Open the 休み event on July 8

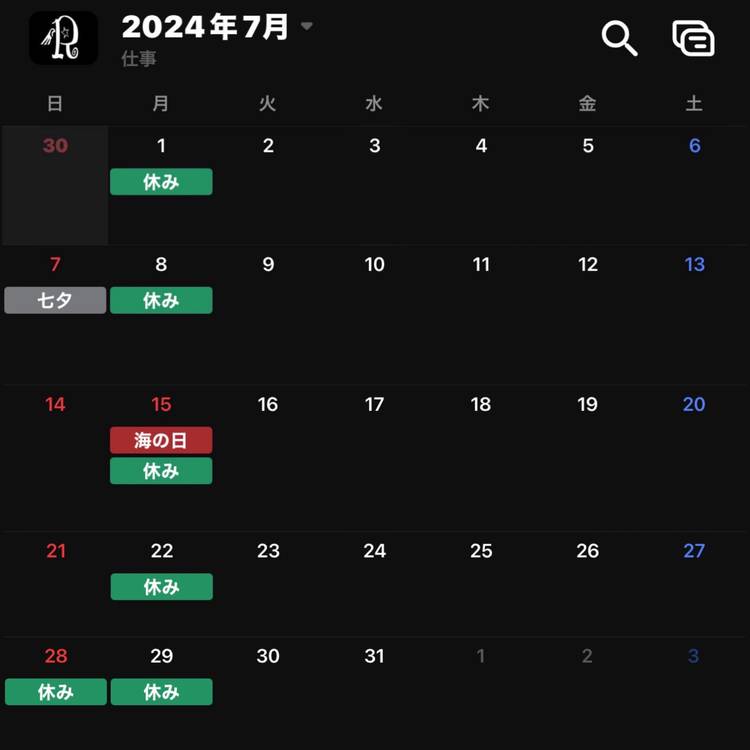(161, 300)
